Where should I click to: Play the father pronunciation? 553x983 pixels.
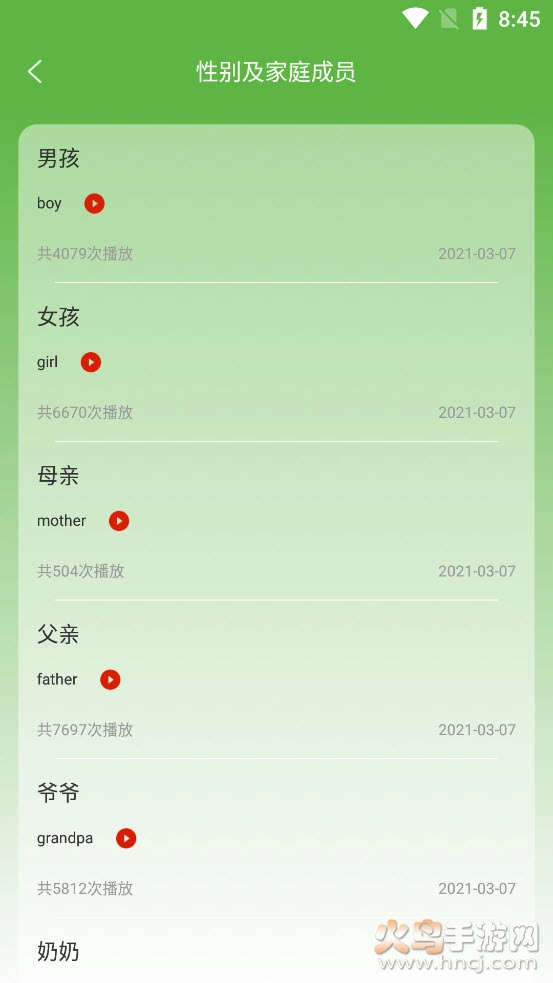tap(110, 679)
